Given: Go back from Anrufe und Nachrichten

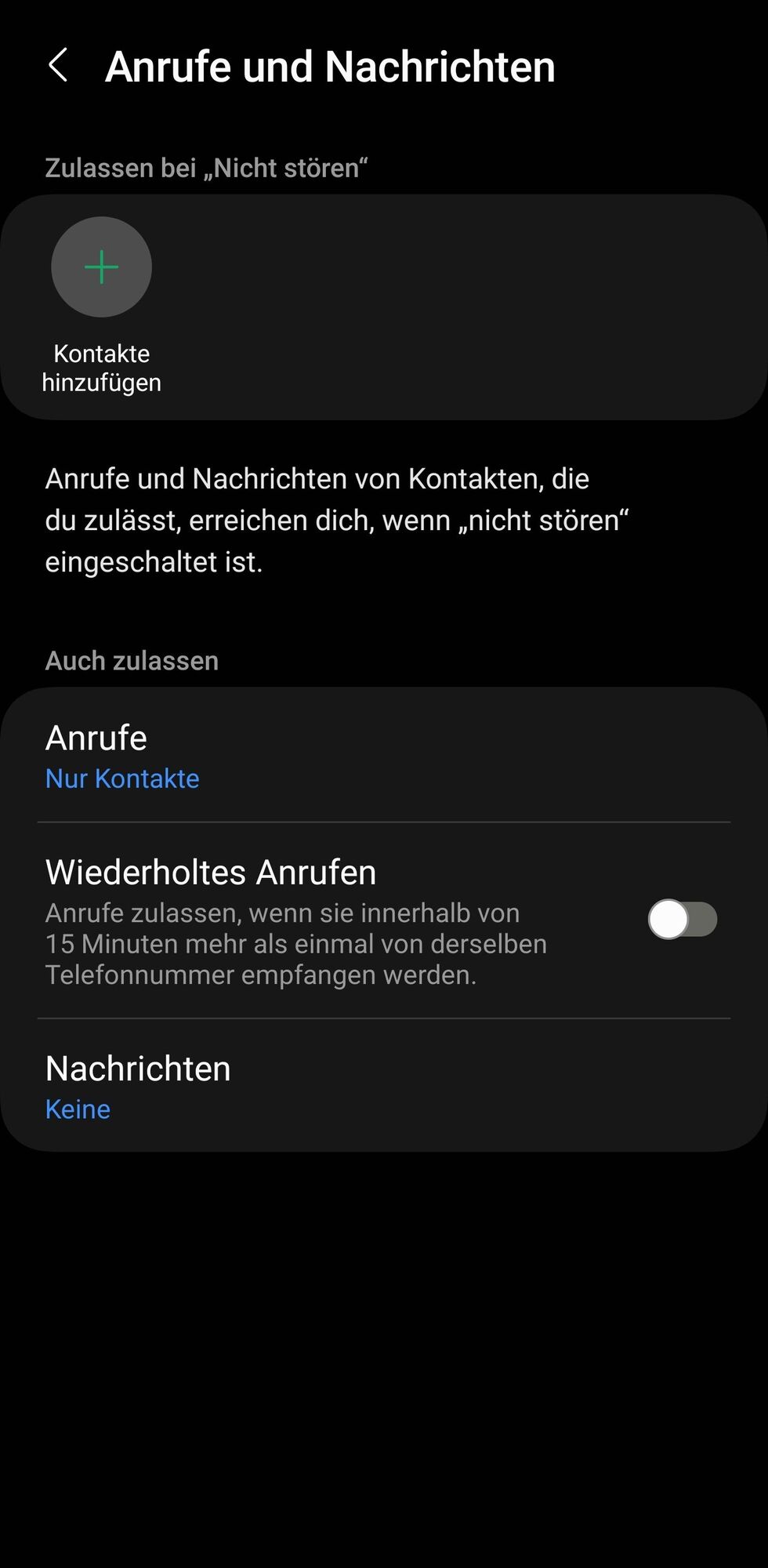Looking at the screenshot, I should click(58, 65).
